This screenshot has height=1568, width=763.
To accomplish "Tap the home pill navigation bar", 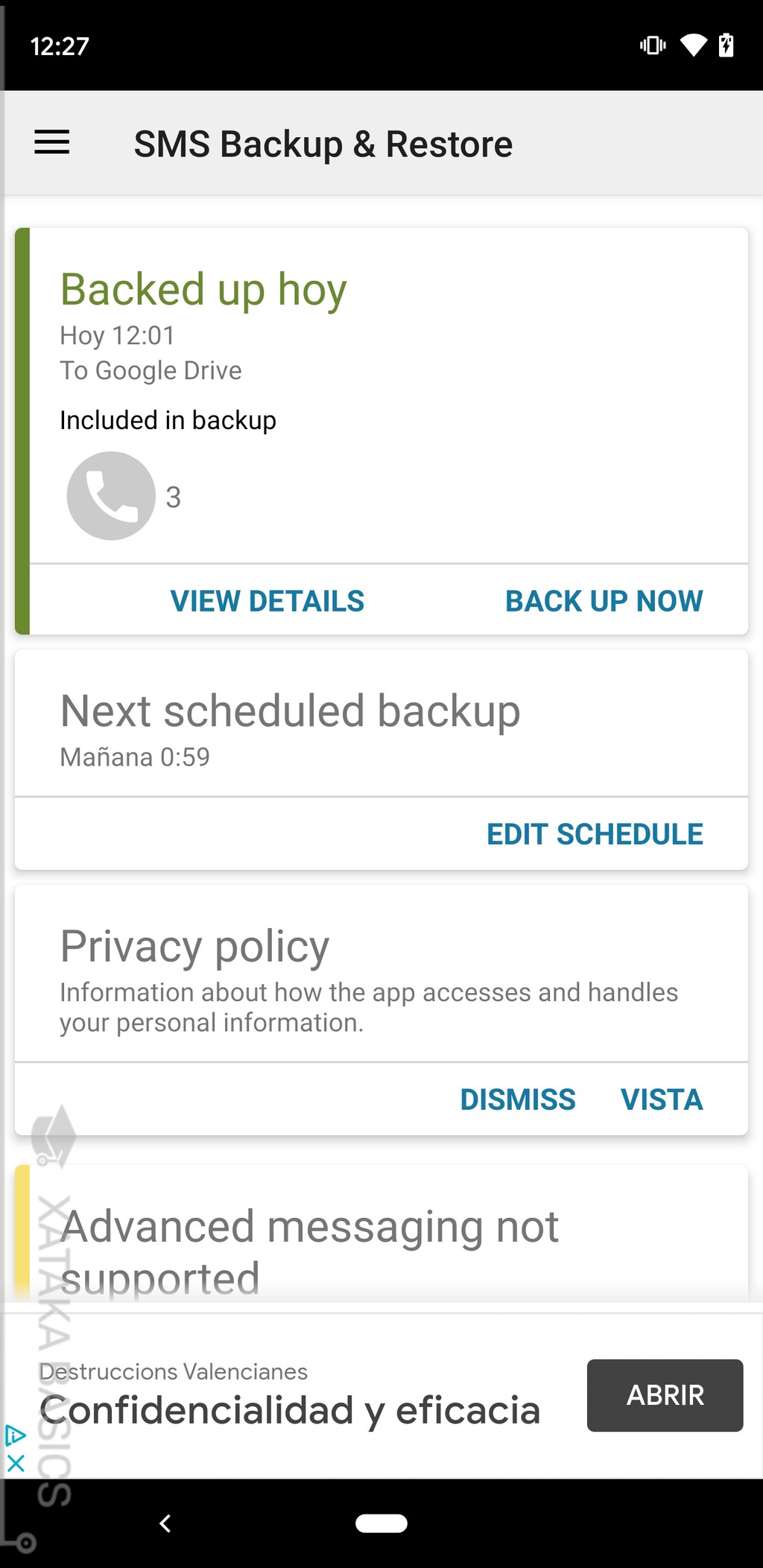I will [381, 1524].
